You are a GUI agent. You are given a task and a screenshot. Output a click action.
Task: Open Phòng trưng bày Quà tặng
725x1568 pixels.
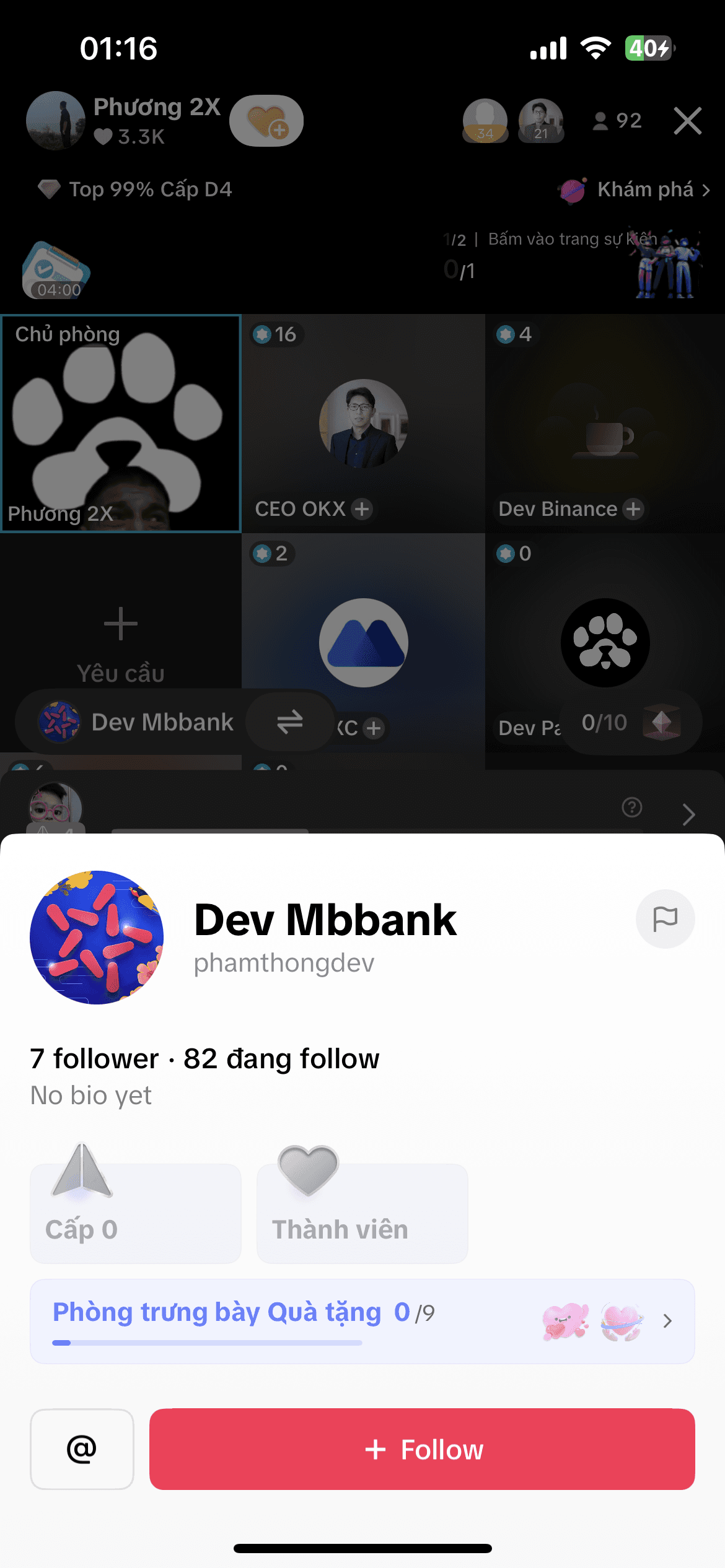(x=362, y=1321)
